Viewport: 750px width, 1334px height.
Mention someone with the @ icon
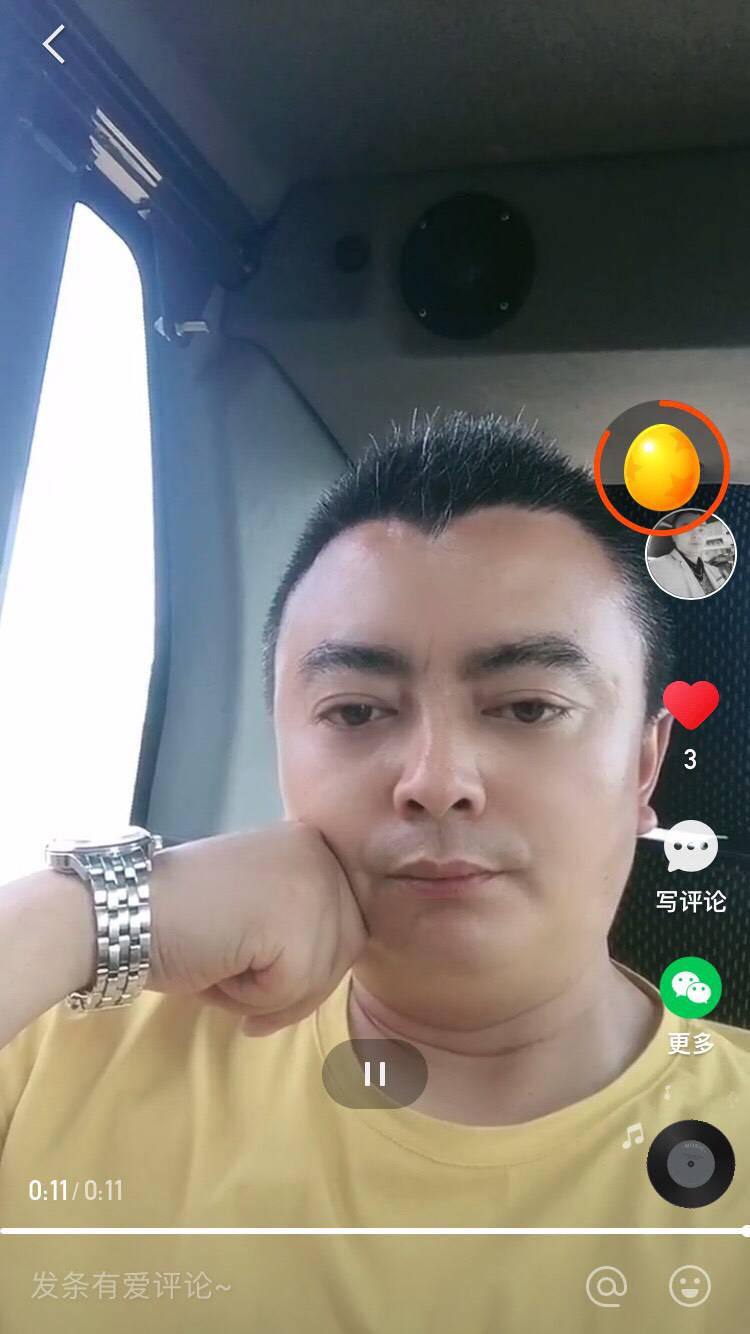point(606,1286)
